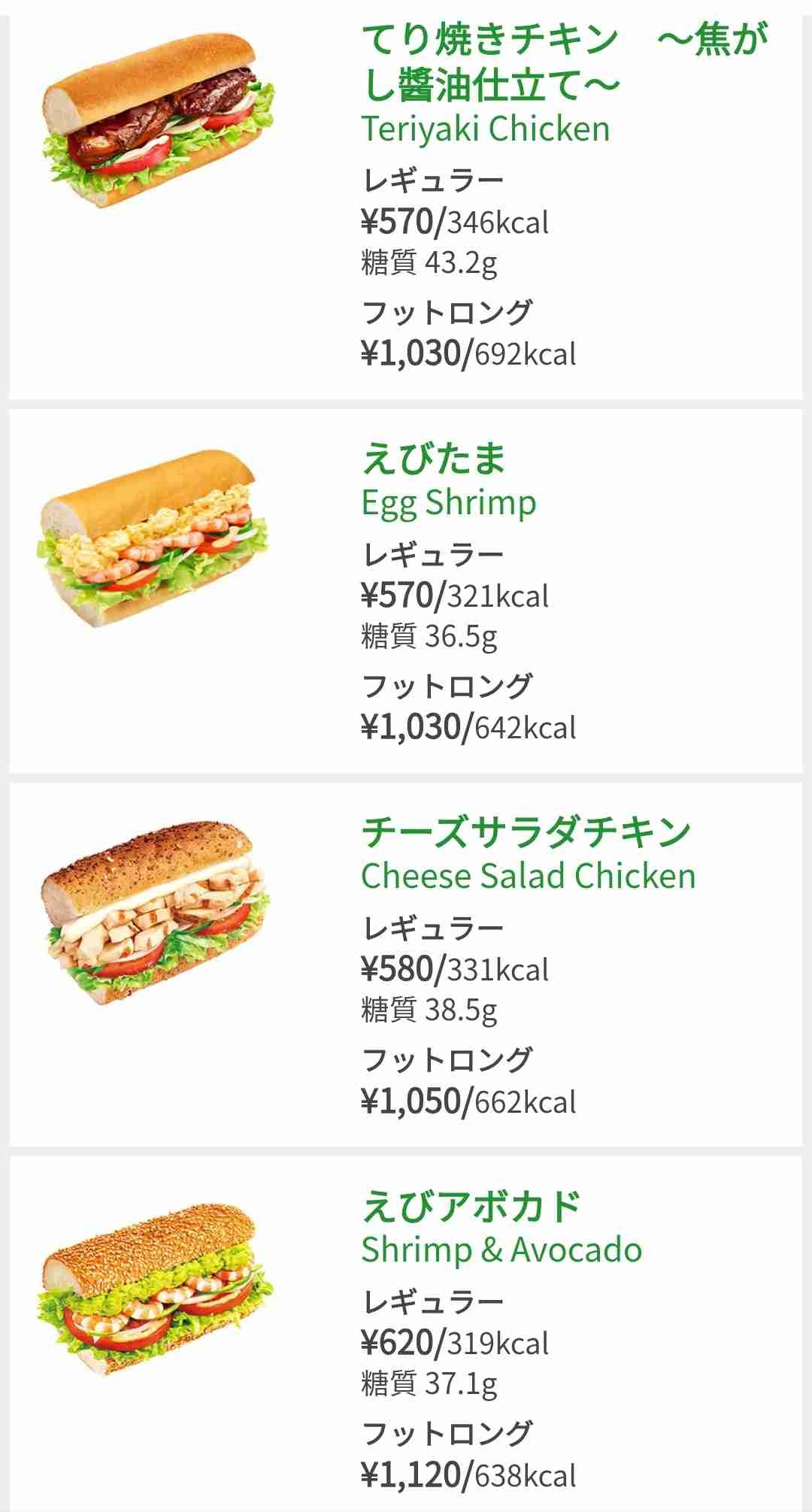This screenshot has height=1512, width=812.
Task: Open the Egg Shrimp sandwich item
Action: (x=405, y=591)
